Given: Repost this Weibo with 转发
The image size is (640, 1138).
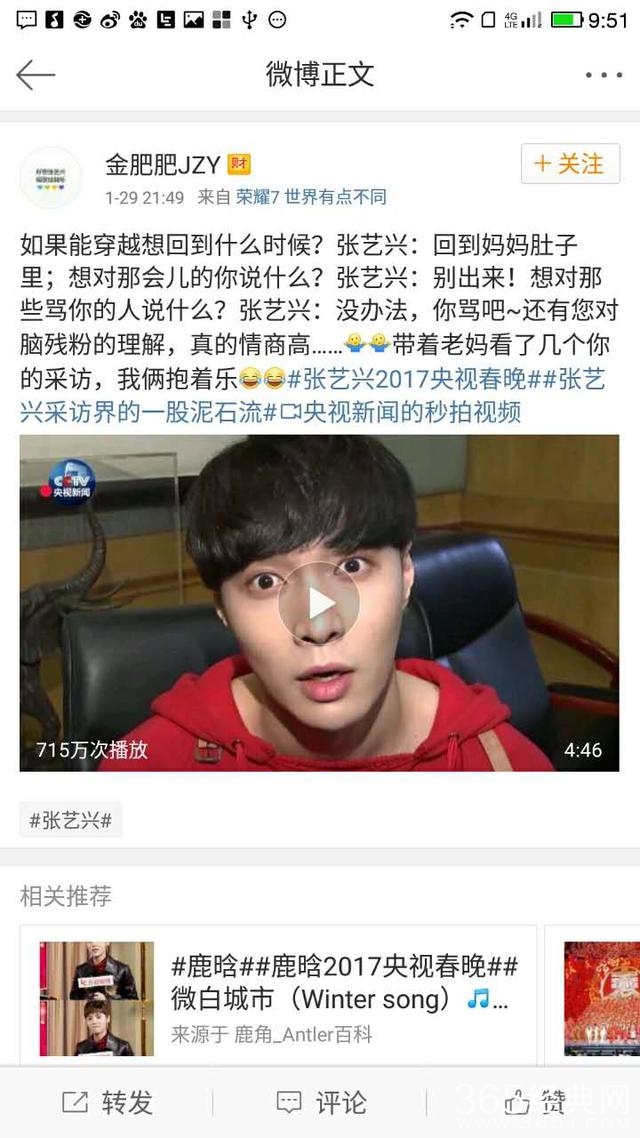Looking at the screenshot, I should click(107, 1102).
